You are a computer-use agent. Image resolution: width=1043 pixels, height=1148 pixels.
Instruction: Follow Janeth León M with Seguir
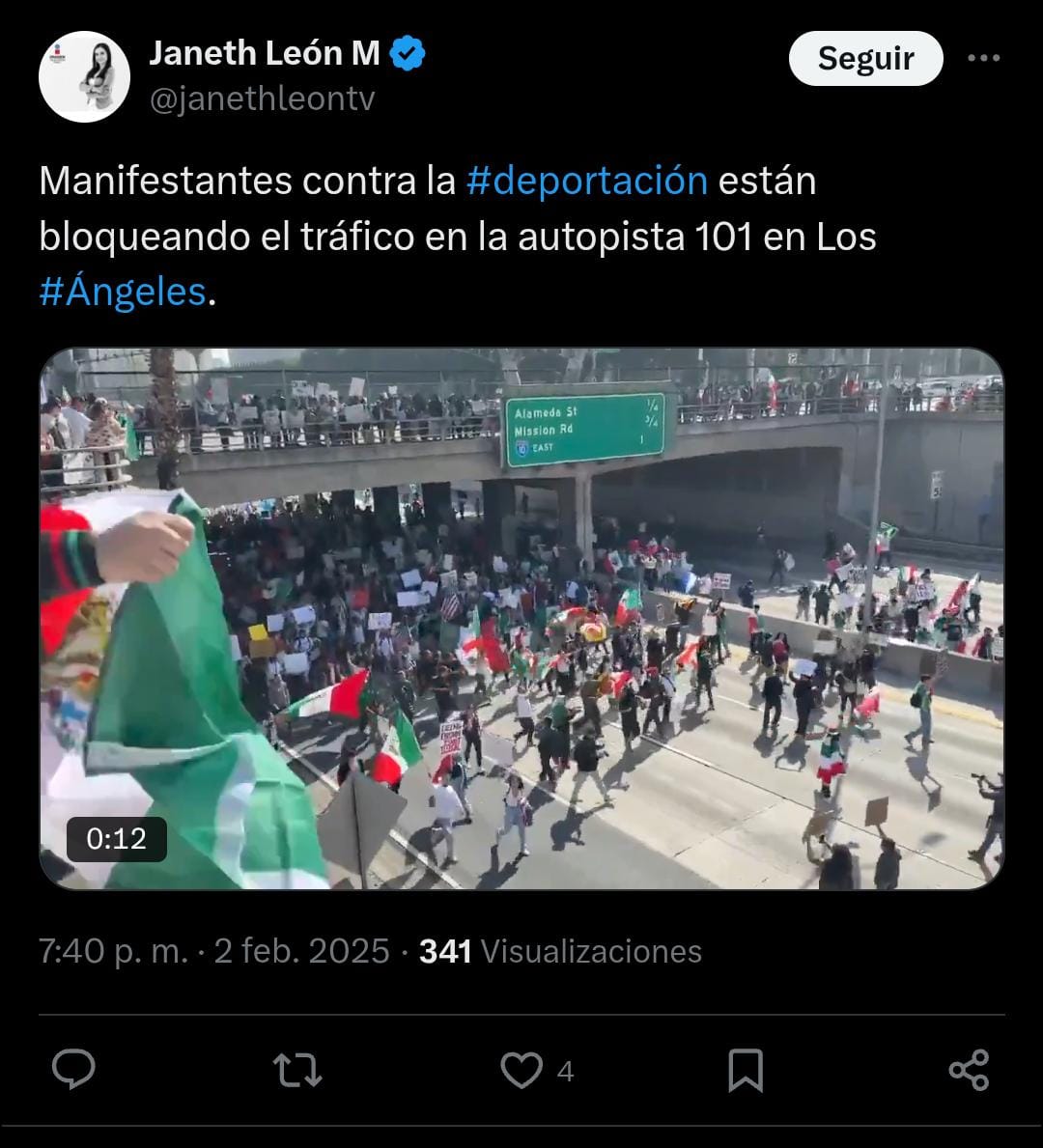coord(865,59)
